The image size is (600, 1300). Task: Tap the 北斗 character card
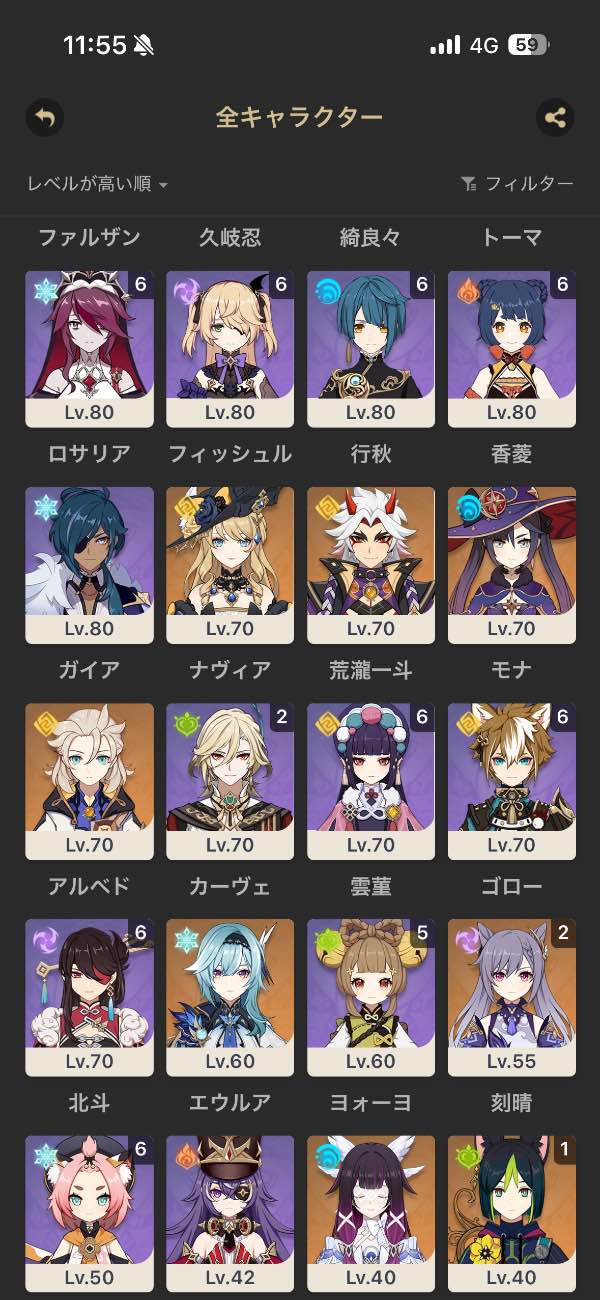[x=89, y=996]
